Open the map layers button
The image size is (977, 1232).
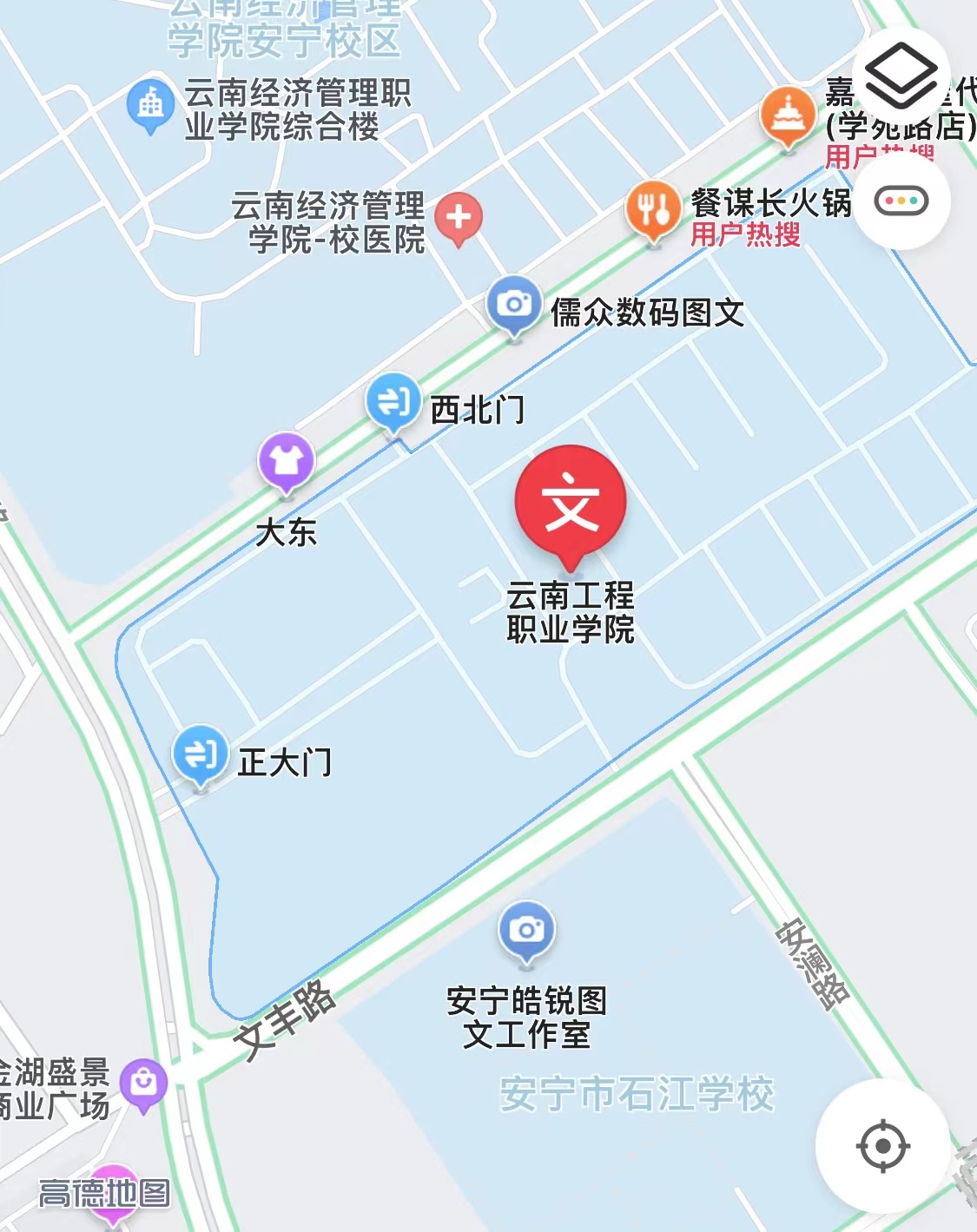(x=901, y=76)
